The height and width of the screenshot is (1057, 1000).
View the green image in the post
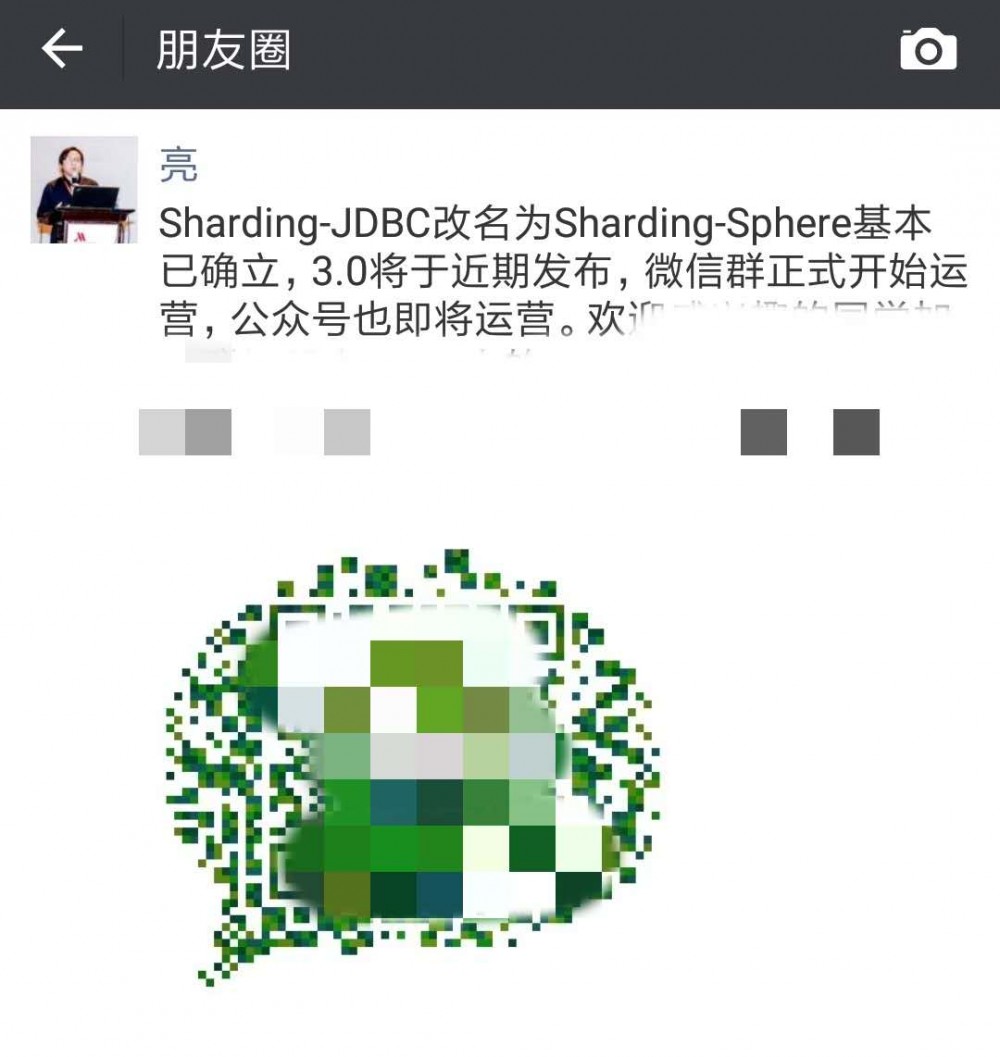pyautogui.click(x=410, y=765)
